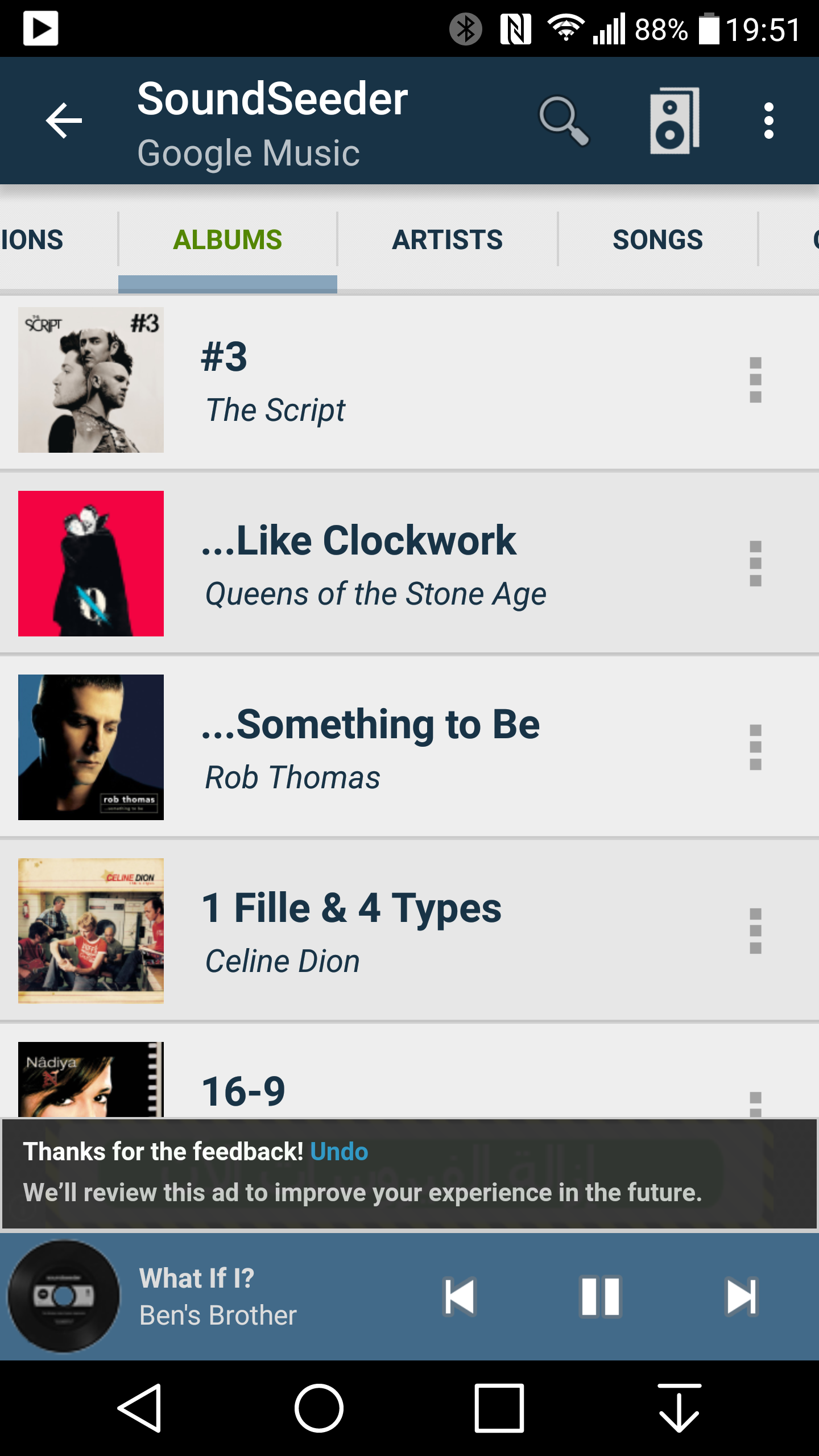Tap the system home button
Viewport: 819px width, 1456px height.
coord(318,1408)
